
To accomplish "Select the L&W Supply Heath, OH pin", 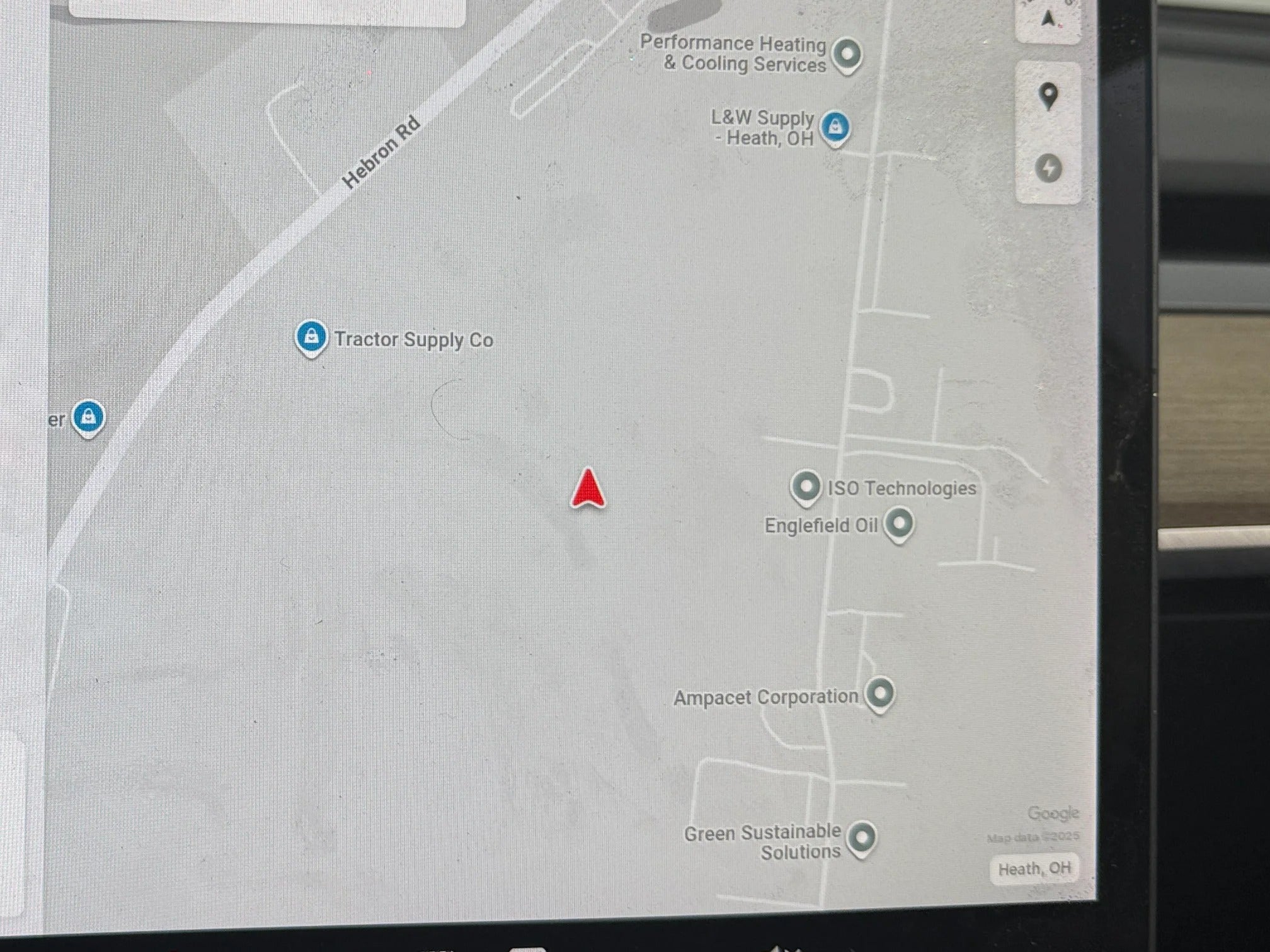I will (835, 128).
